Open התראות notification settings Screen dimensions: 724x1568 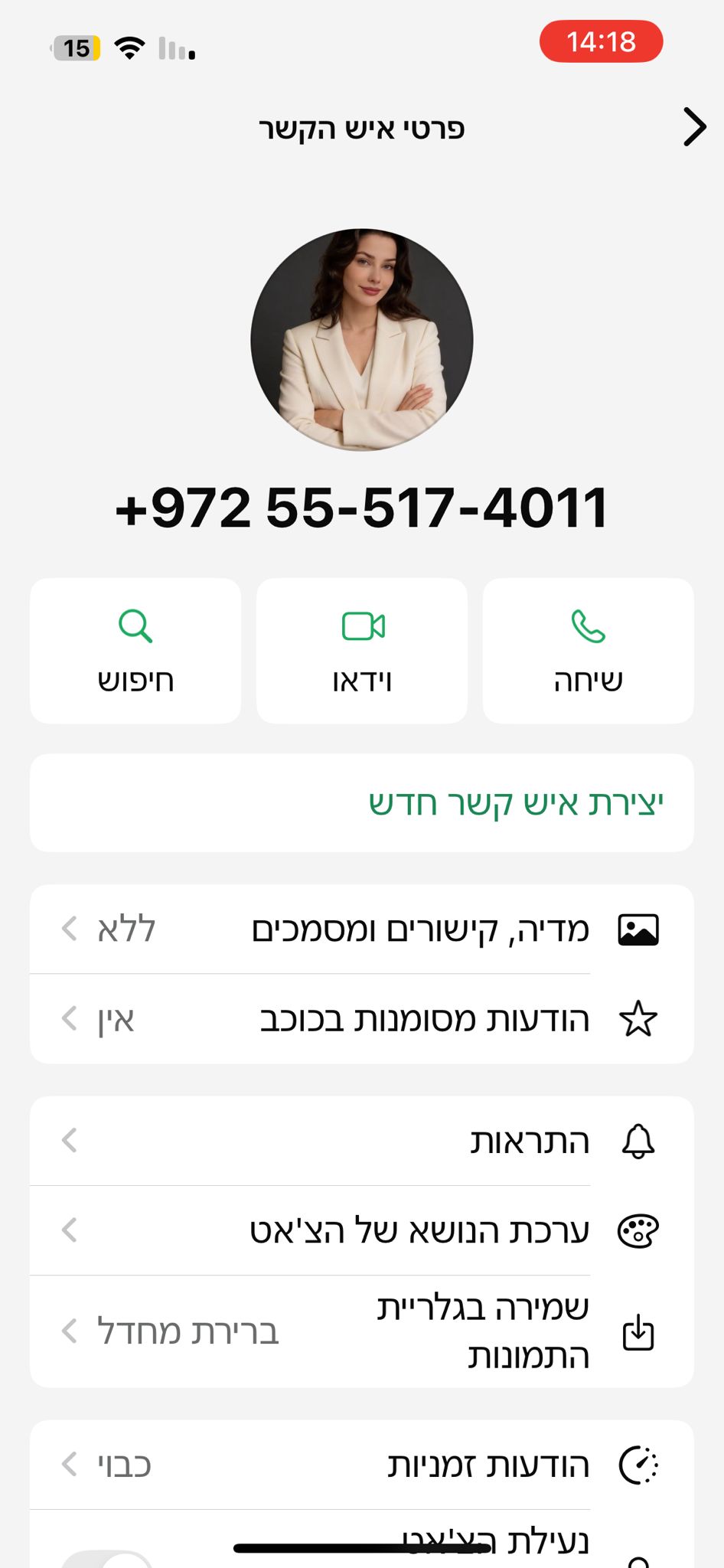coord(362,1141)
